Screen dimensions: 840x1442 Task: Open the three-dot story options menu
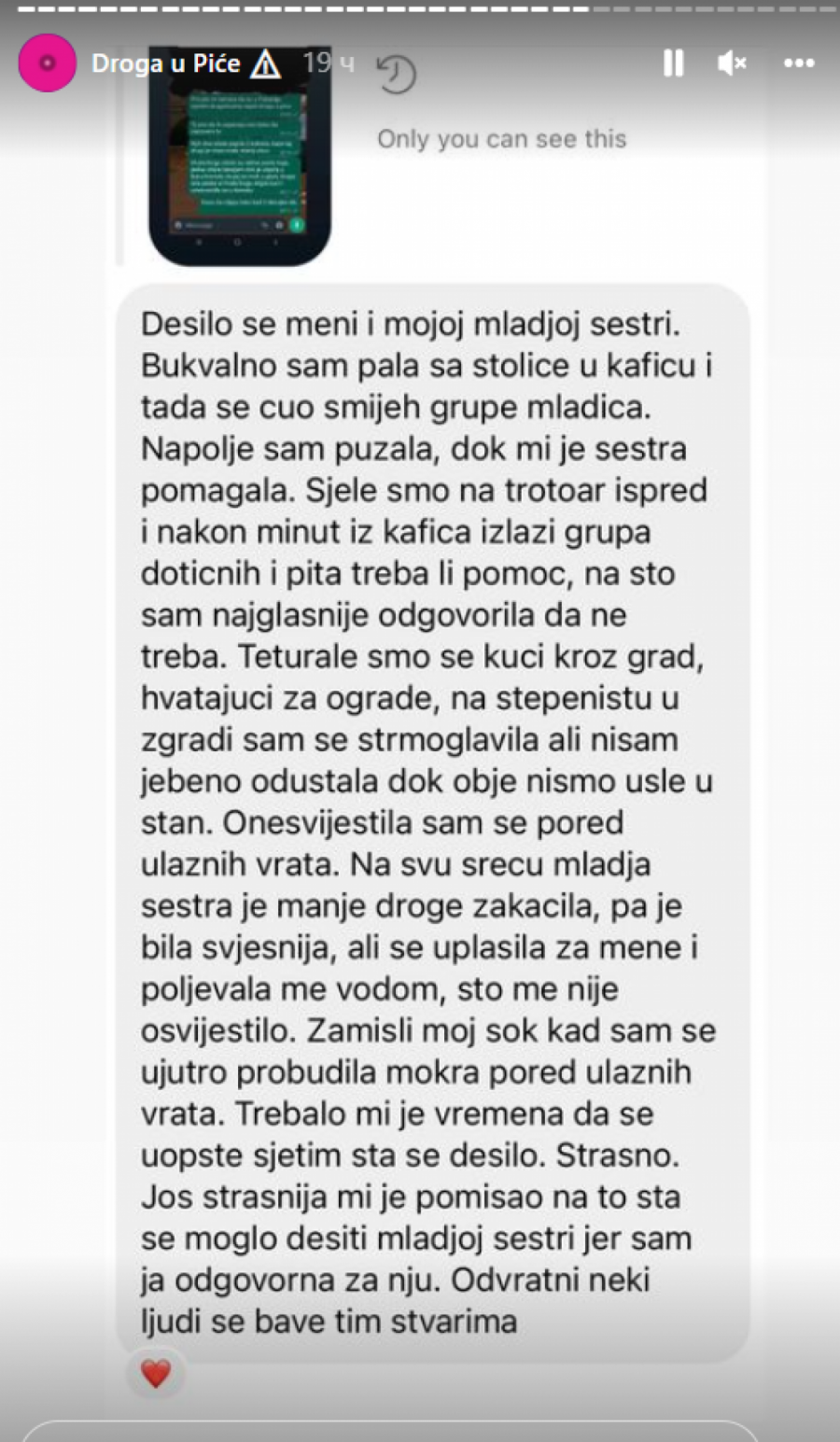tap(799, 63)
